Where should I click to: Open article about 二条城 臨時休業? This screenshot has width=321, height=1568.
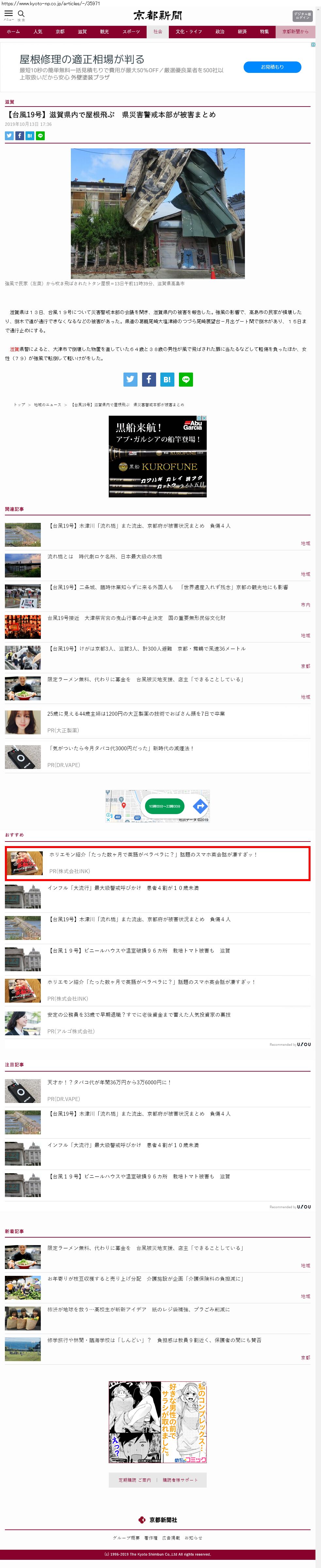(168, 587)
